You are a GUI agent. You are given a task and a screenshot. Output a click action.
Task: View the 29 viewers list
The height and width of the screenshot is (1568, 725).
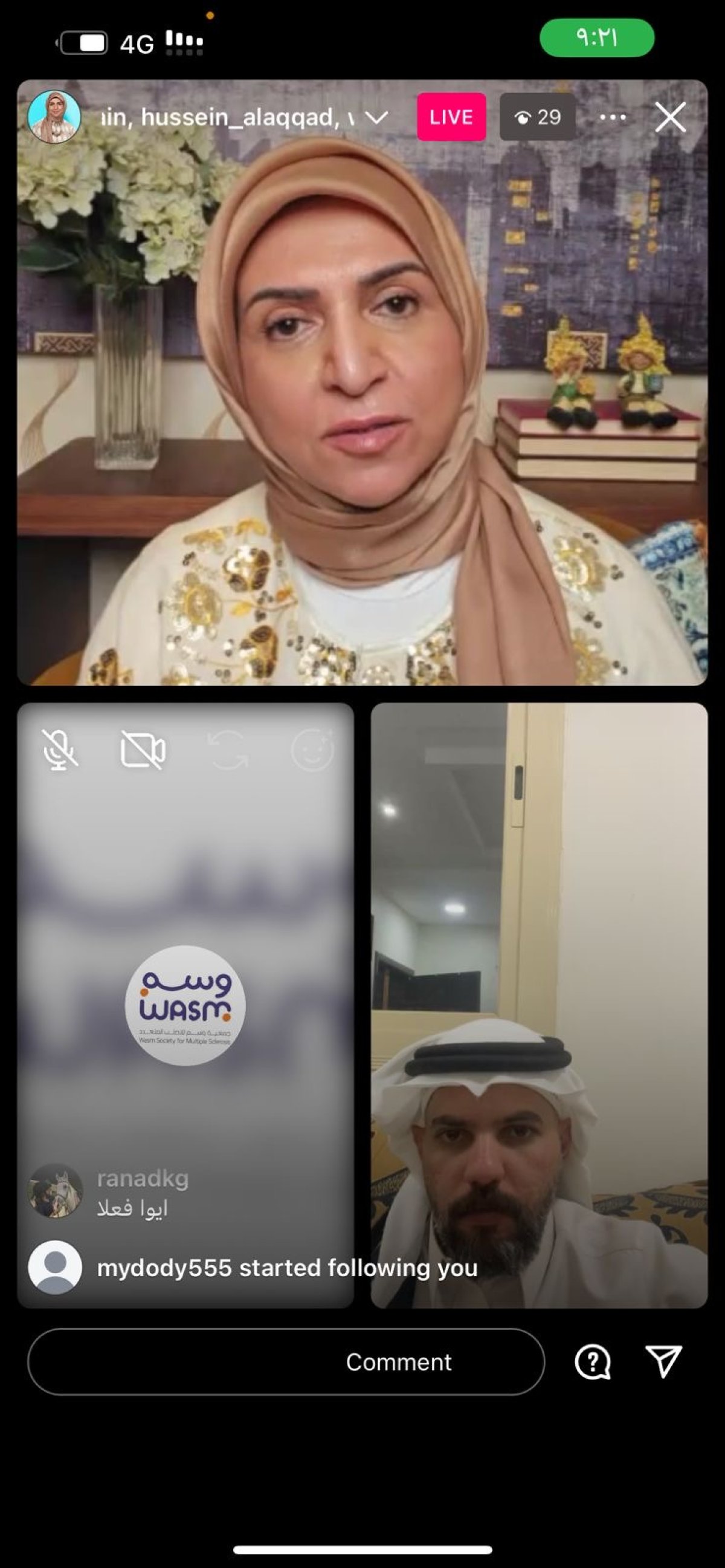pos(538,117)
